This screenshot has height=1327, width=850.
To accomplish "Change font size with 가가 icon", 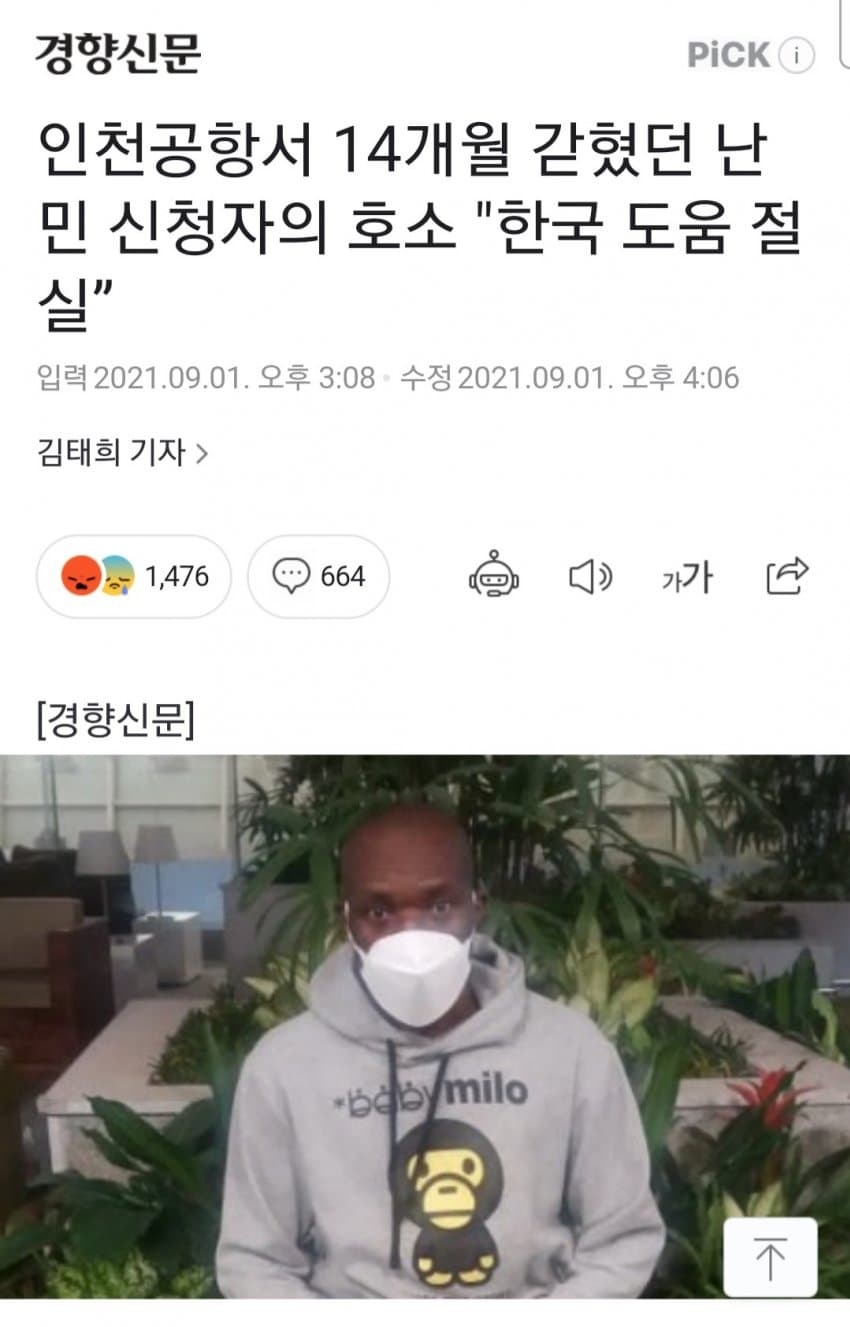I will (x=687, y=576).
